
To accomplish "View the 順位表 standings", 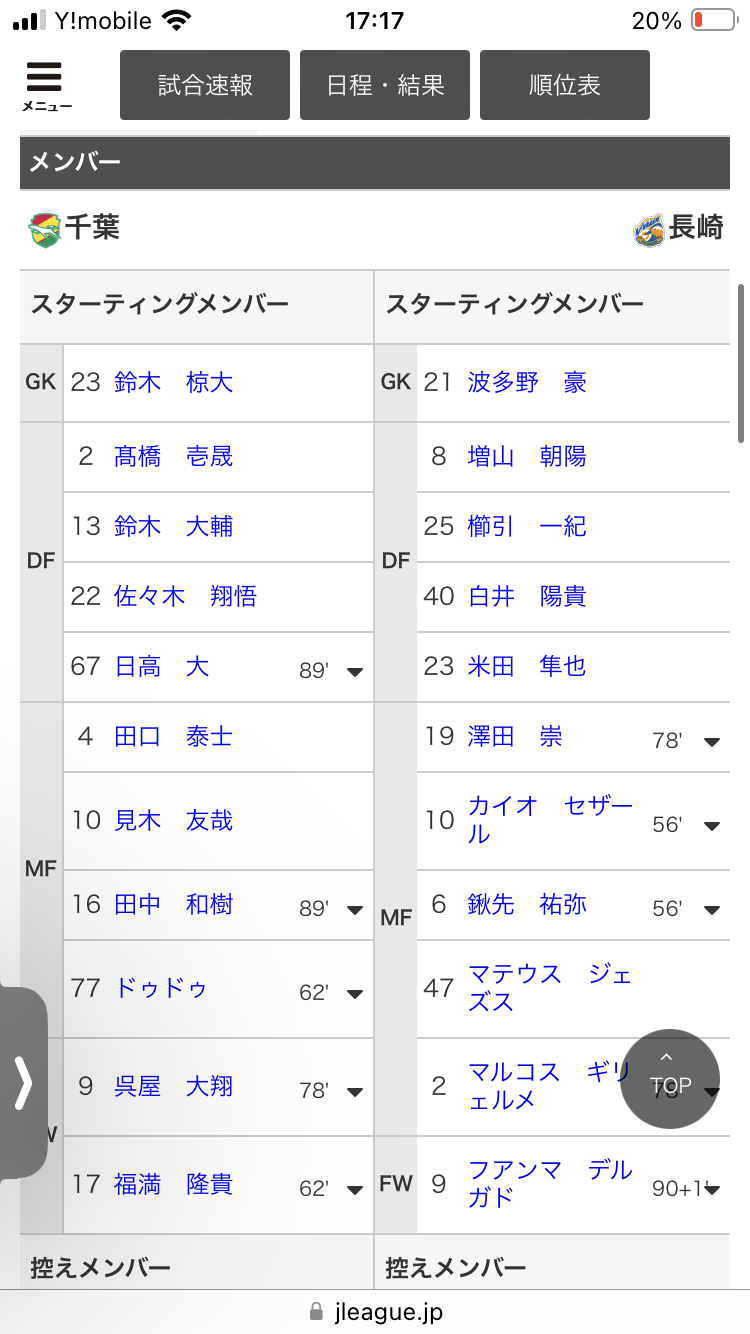I will pyautogui.click(x=565, y=85).
